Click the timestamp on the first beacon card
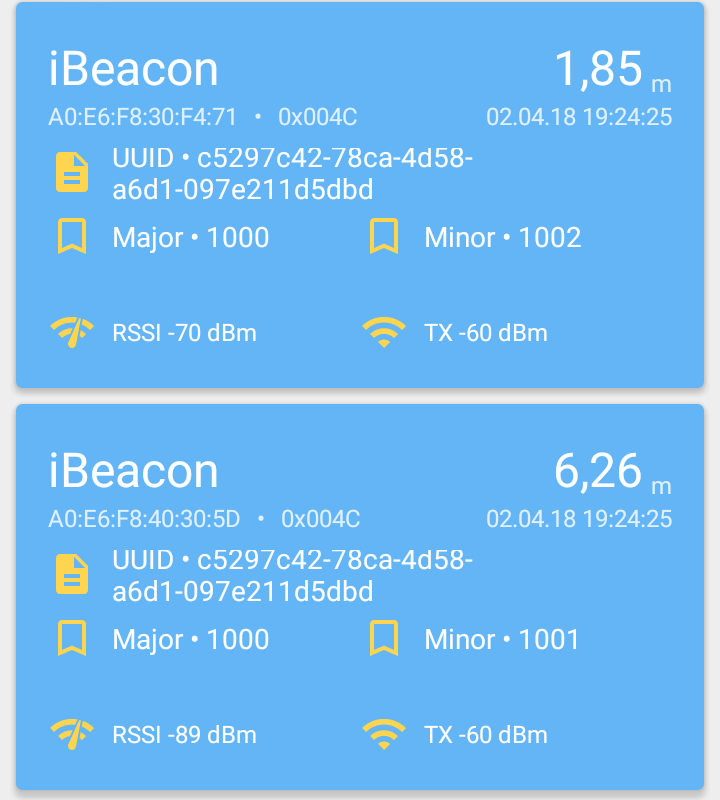Image resolution: width=720 pixels, height=800 pixels. (579, 117)
